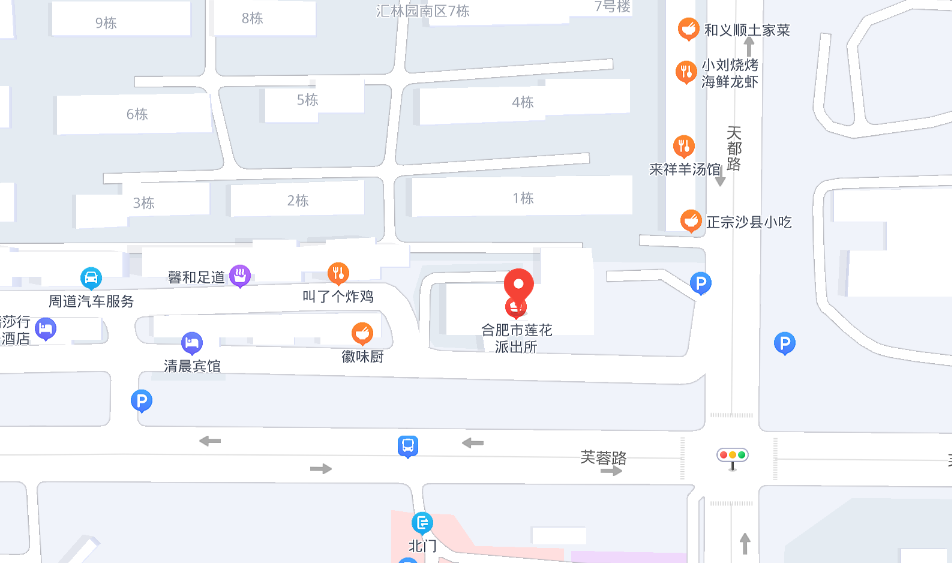Select the bus stop marker on 芙蓉路
Image resolution: width=952 pixels, height=563 pixels.
pos(408,446)
